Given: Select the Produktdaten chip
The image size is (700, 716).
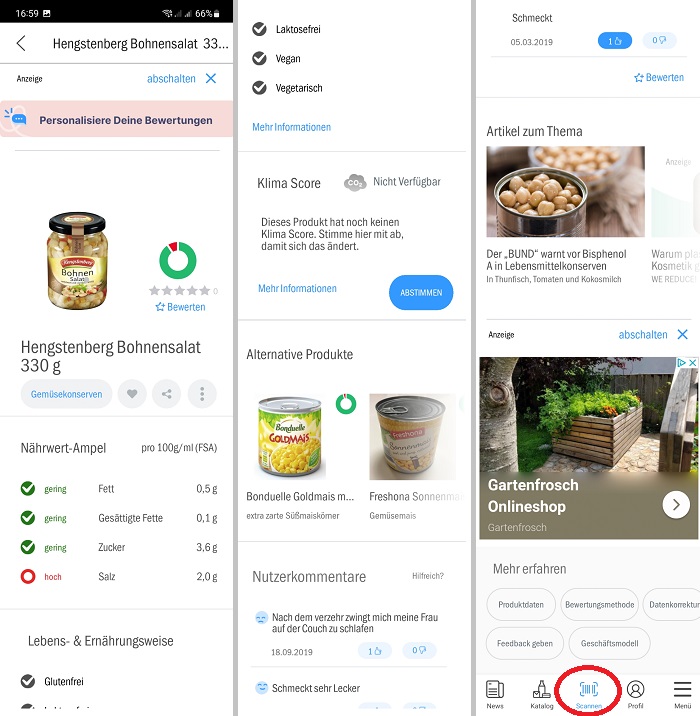Looking at the screenshot, I should click(x=520, y=604).
